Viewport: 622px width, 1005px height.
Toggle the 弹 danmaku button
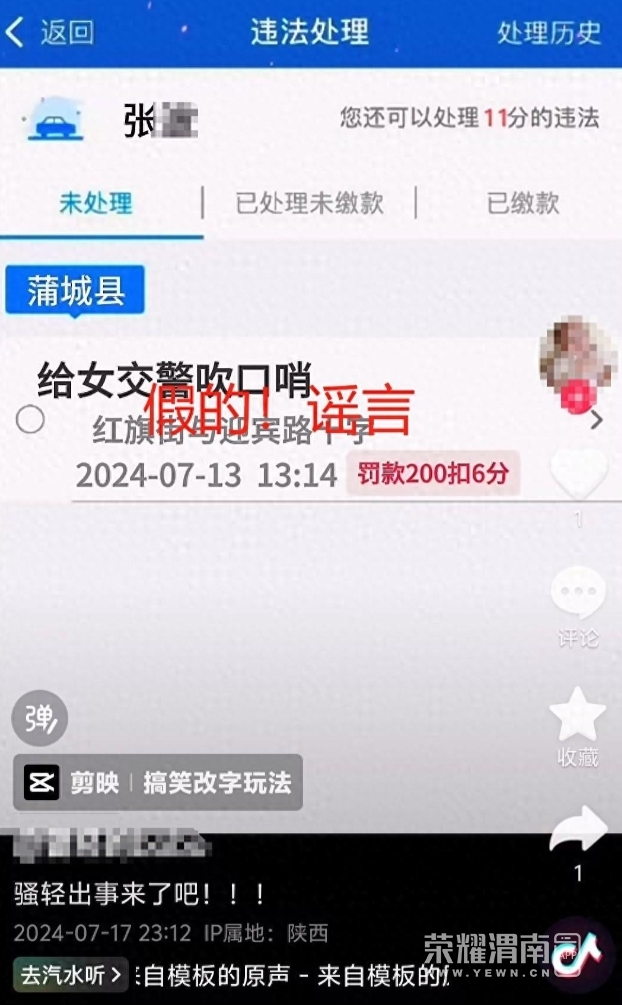click(40, 718)
